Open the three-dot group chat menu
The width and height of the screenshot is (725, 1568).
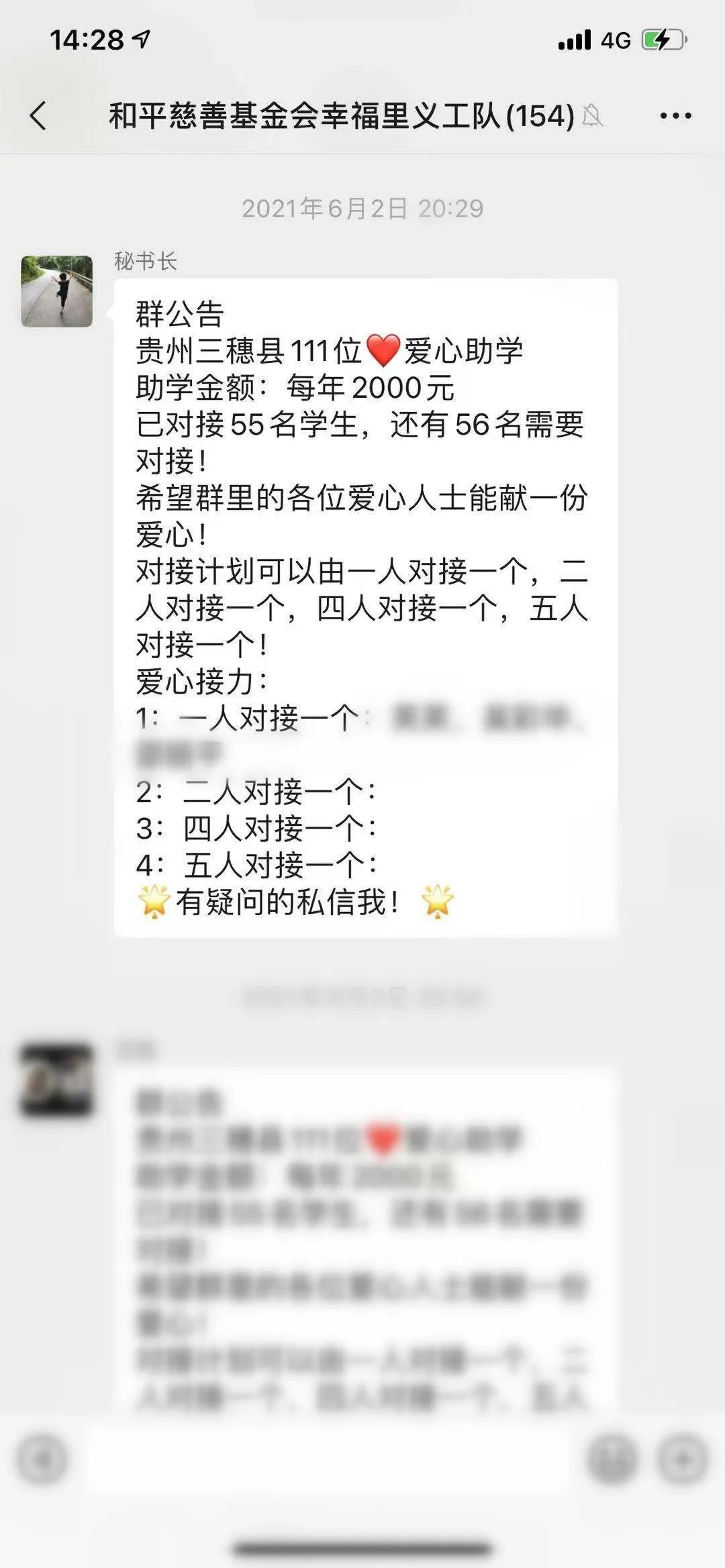tap(675, 116)
